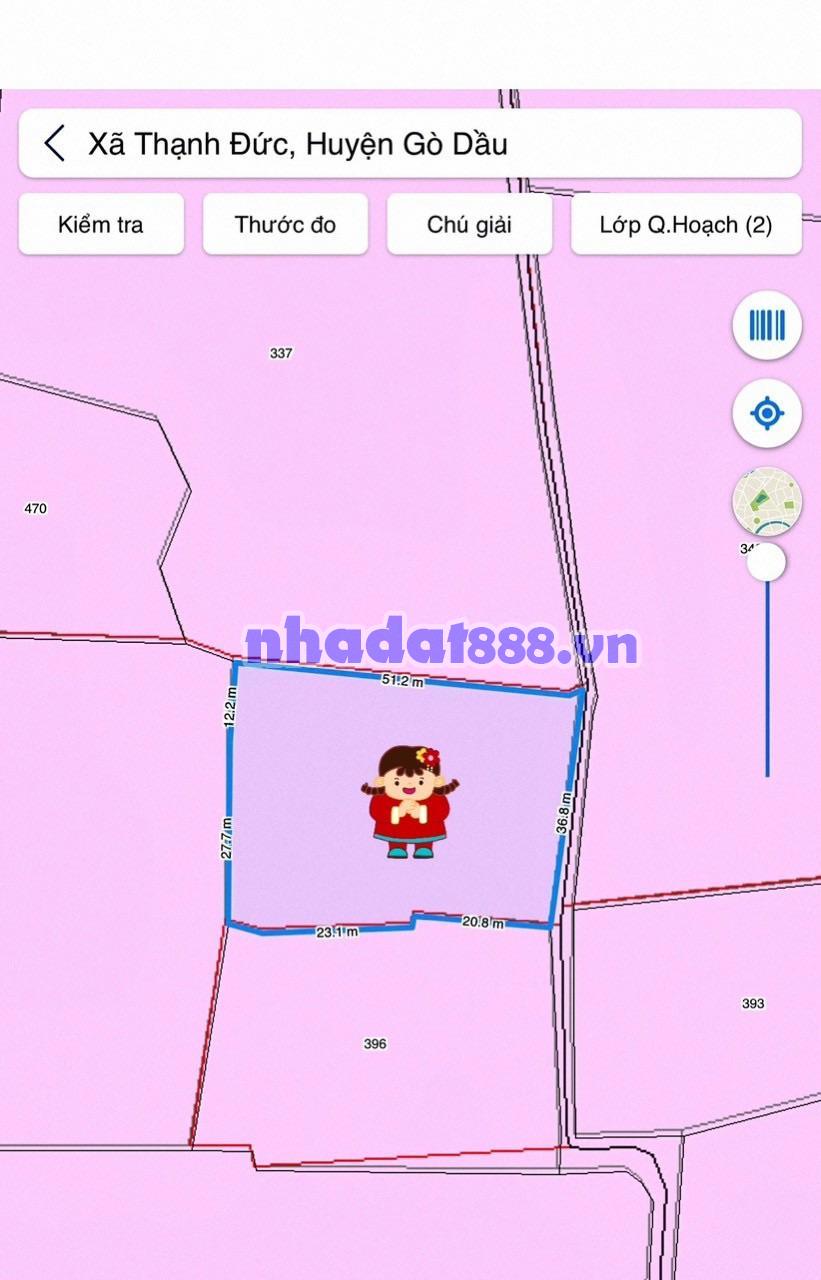Viewport: 821px width, 1280px height.
Task: Open the Thước đo measuring tool
Action: pyautogui.click(x=285, y=224)
